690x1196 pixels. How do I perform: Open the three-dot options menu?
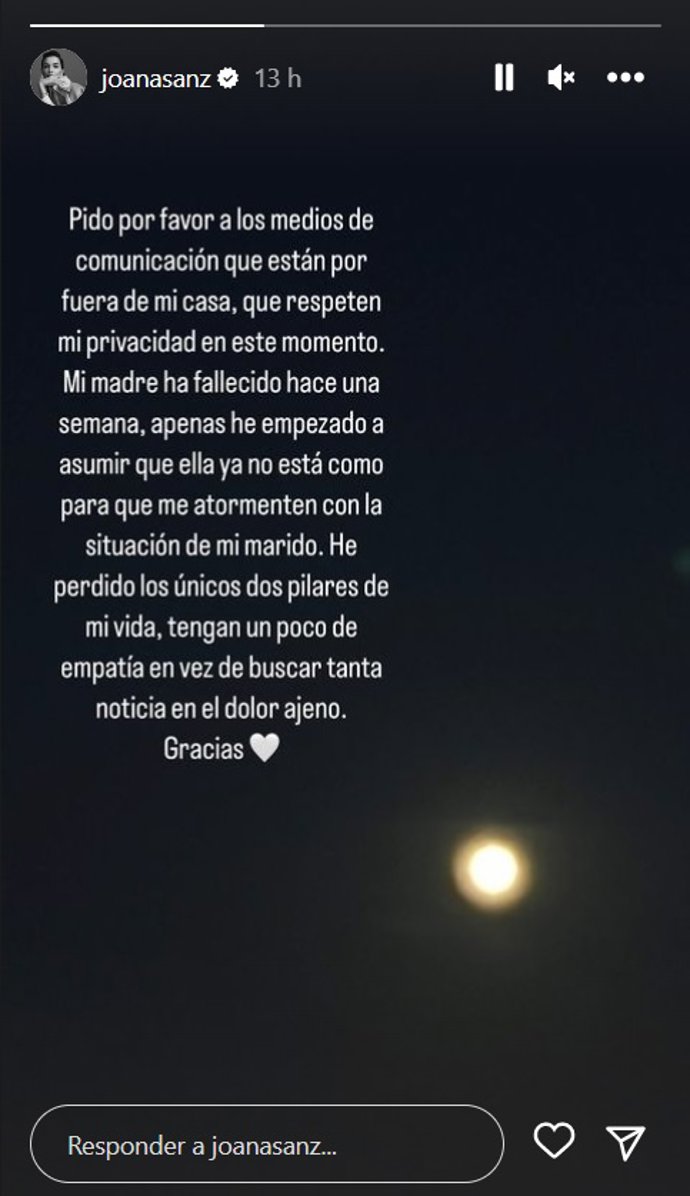coord(625,78)
